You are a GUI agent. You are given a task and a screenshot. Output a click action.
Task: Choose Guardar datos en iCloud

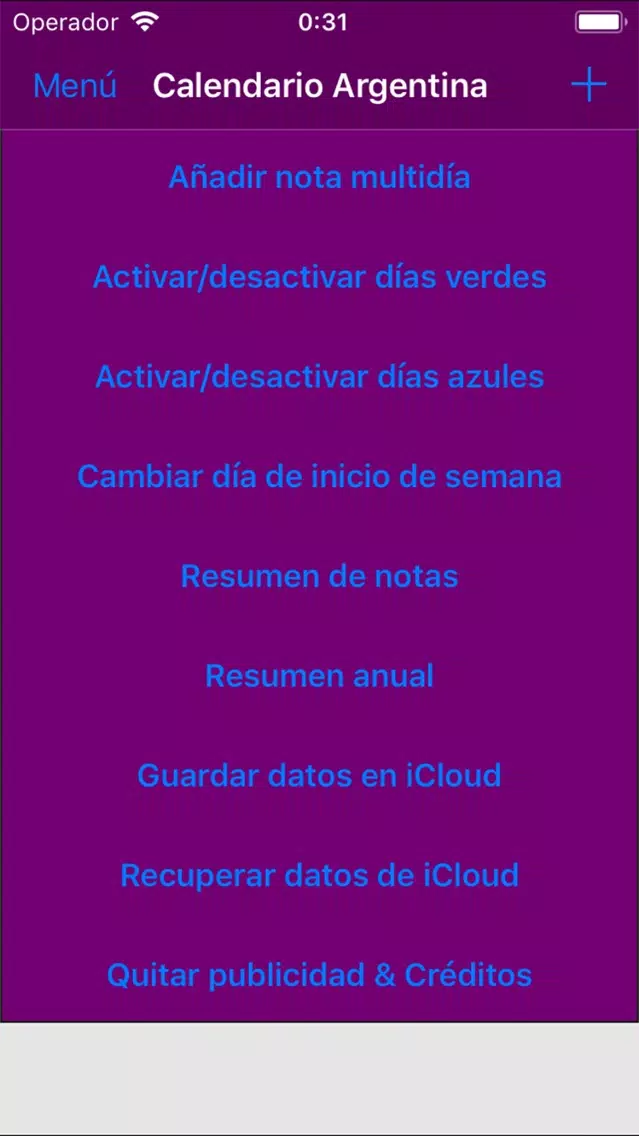coord(319,775)
